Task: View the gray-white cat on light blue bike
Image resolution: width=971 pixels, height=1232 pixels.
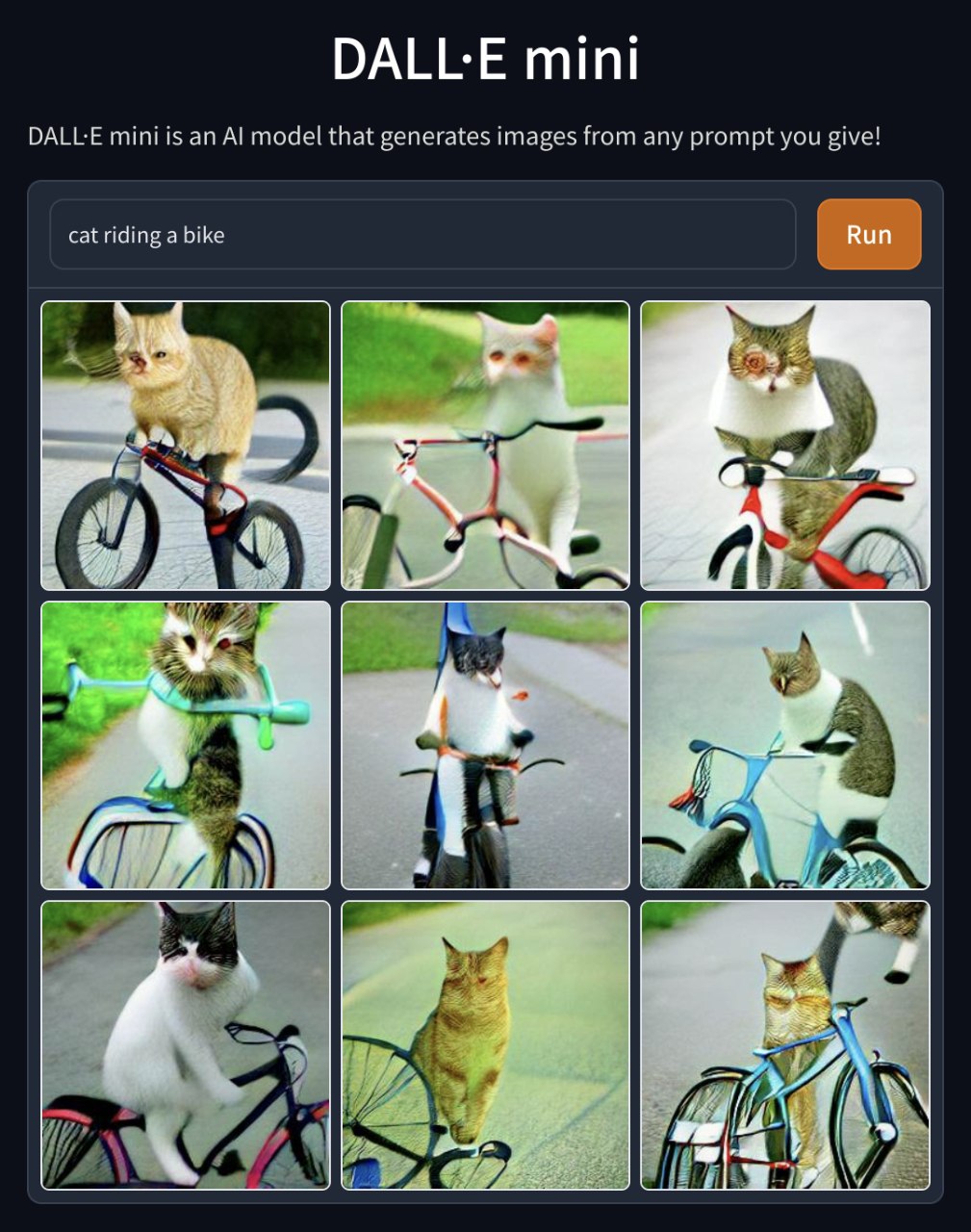Action: [785, 745]
